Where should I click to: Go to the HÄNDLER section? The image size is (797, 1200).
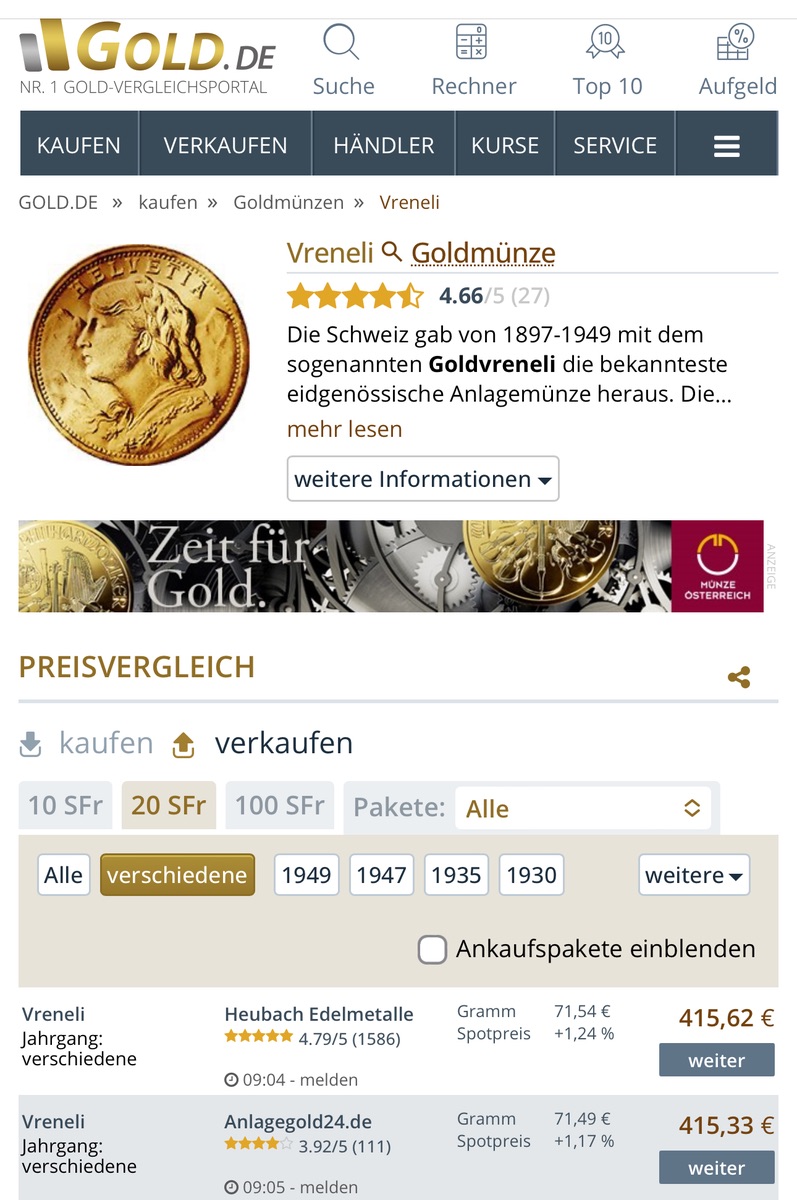[383, 145]
